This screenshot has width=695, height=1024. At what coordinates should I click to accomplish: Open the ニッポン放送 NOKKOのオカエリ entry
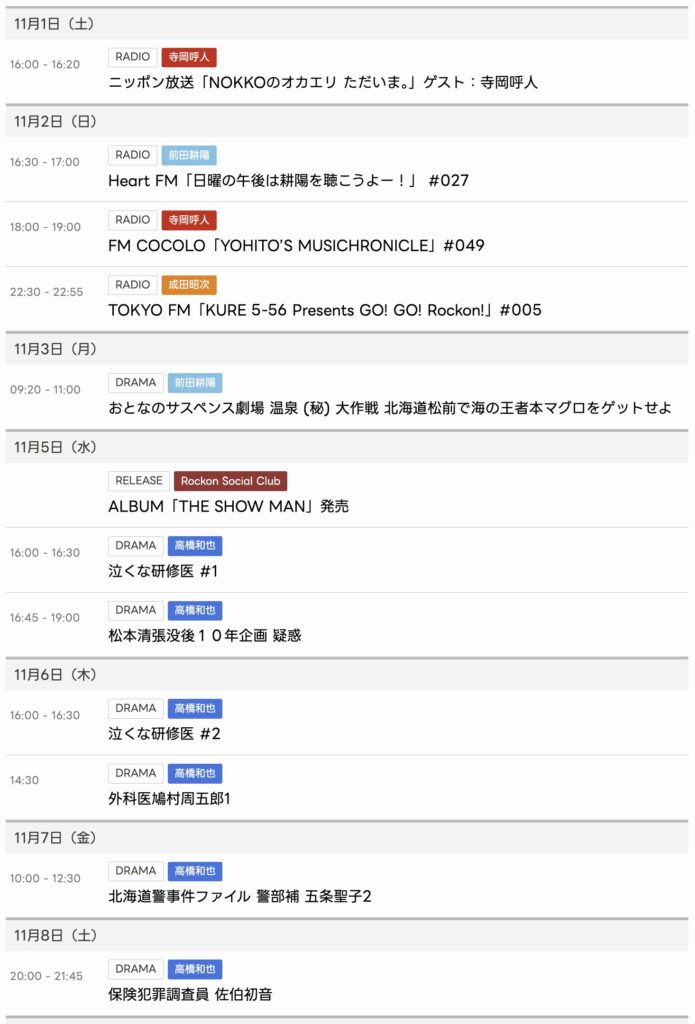coord(322,82)
